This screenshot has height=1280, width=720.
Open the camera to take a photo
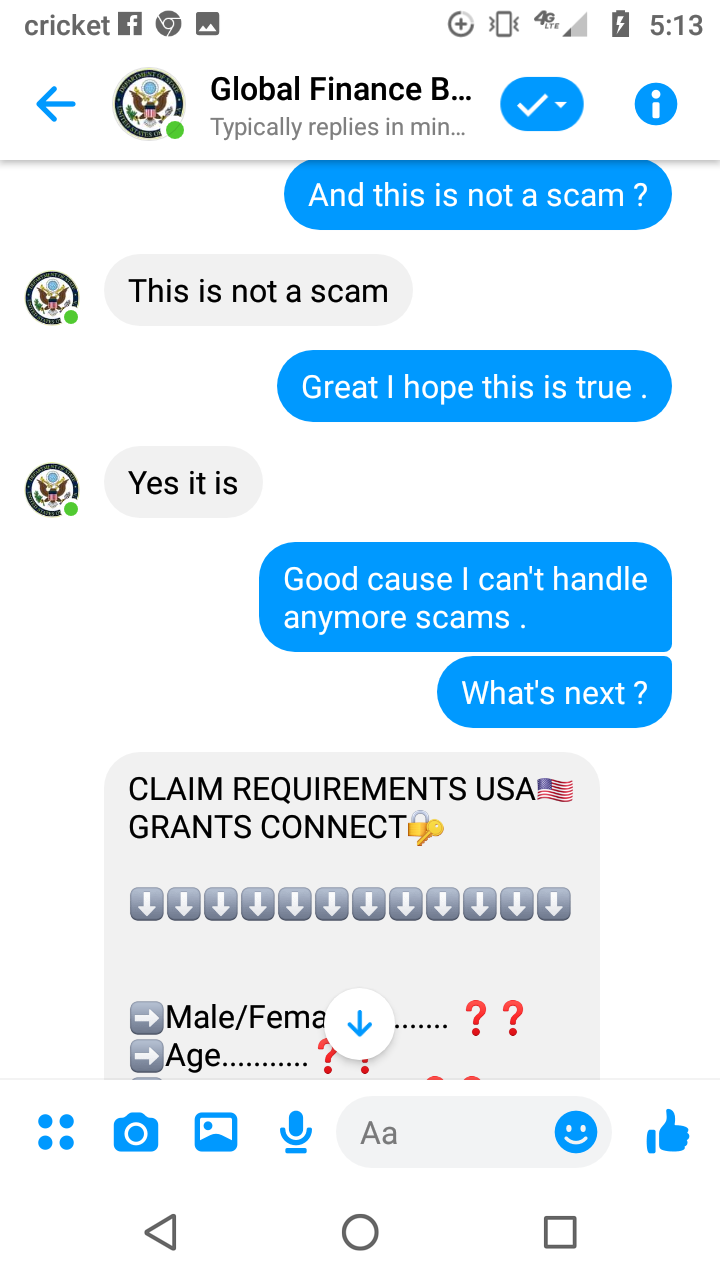136,1132
